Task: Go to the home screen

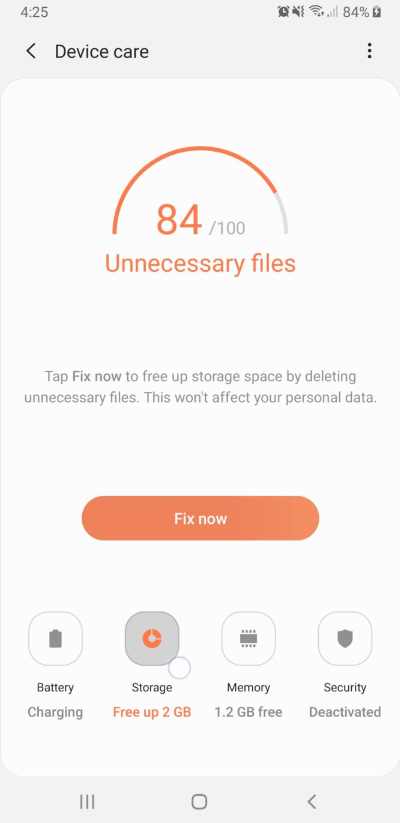Action: click(199, 801)
